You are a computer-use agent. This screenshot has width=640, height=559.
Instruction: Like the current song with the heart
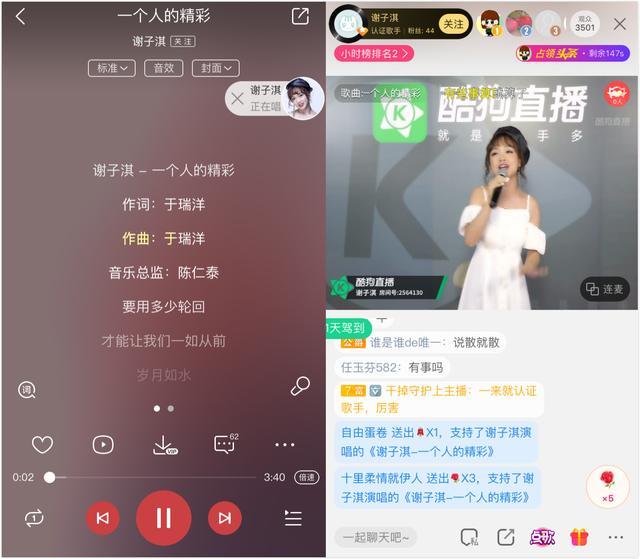pyautogui.click(x=42, y=444)
